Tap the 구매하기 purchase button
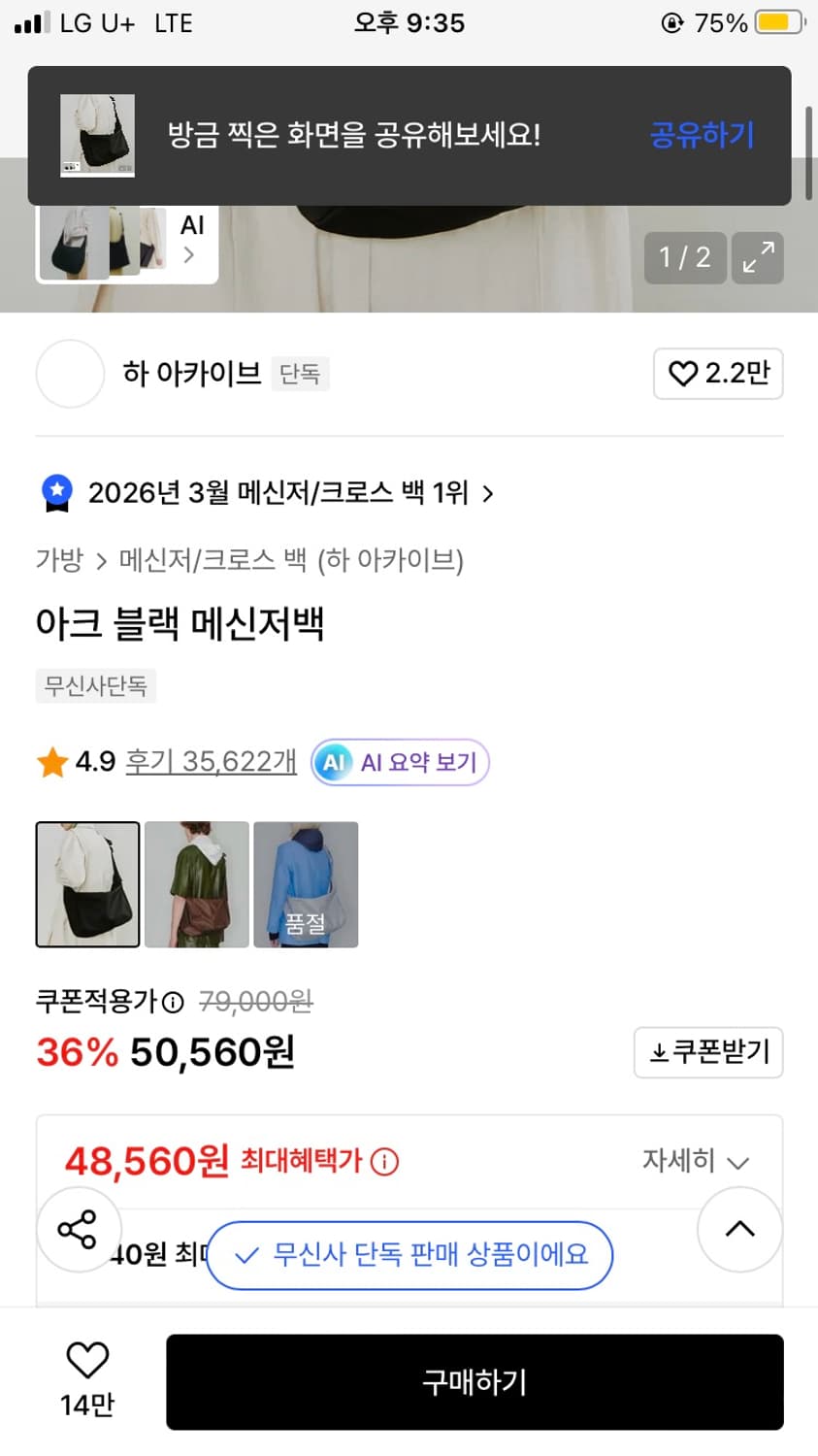 click(474, 1382)
